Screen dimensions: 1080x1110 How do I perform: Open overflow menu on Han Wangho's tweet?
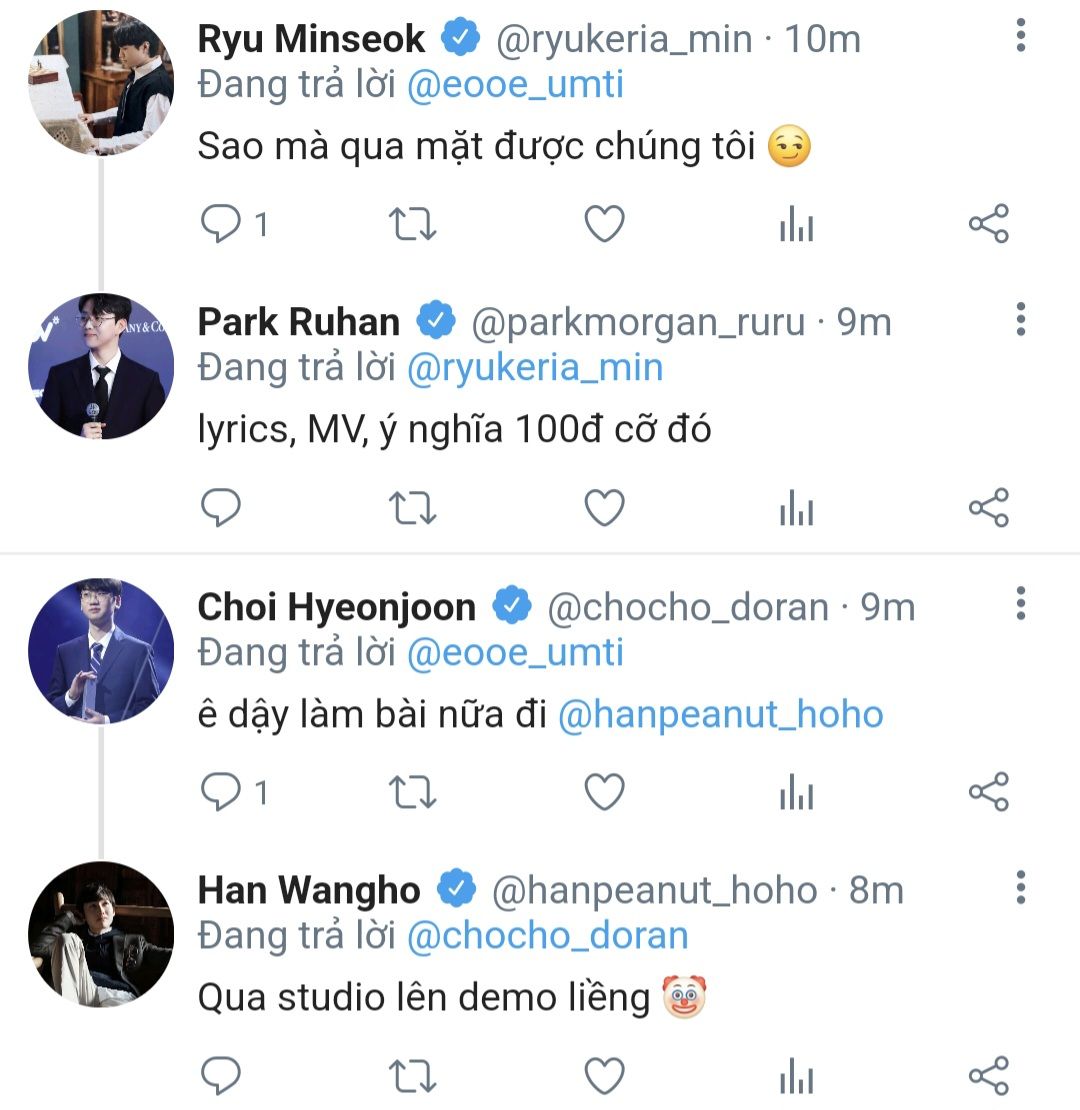1020,886
